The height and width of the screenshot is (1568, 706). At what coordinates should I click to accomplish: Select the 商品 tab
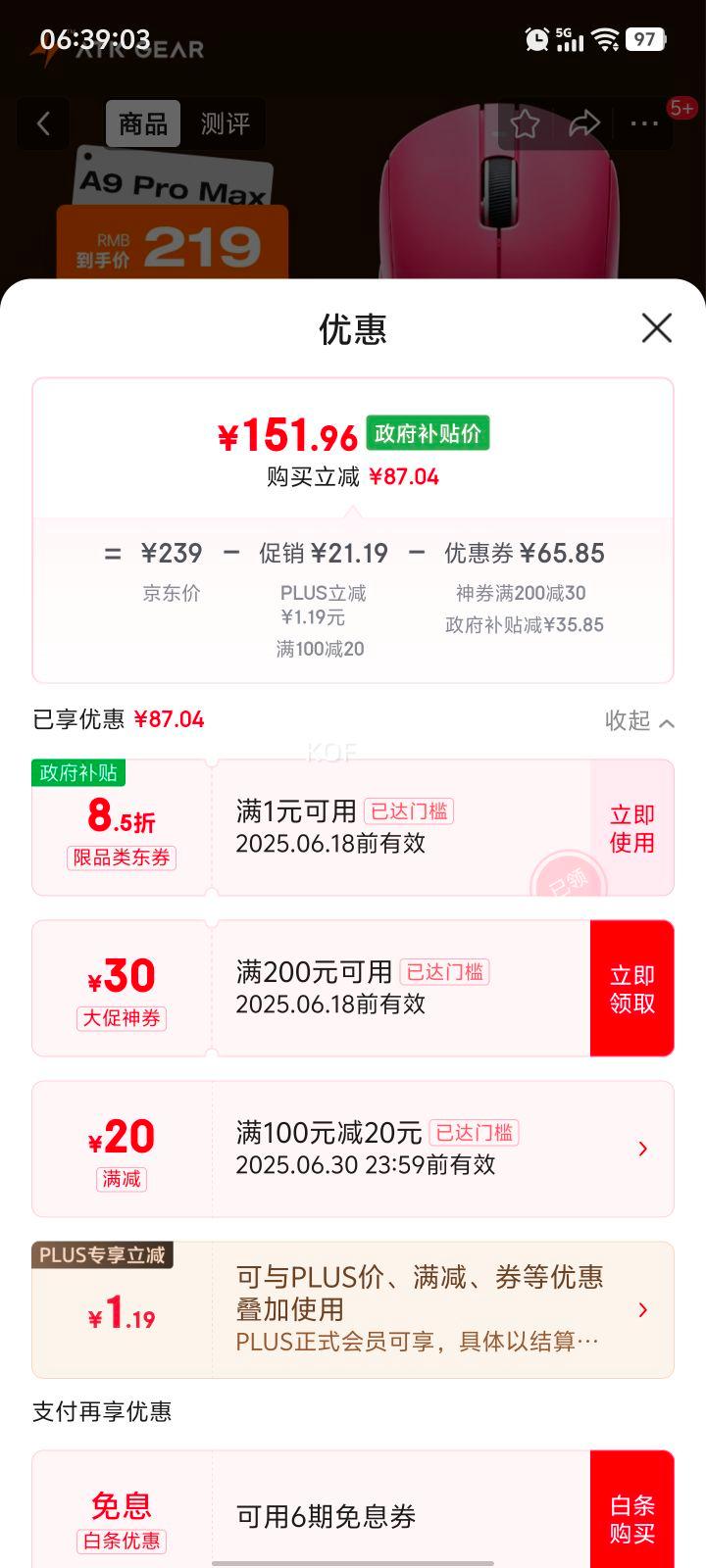coord(143,123)
